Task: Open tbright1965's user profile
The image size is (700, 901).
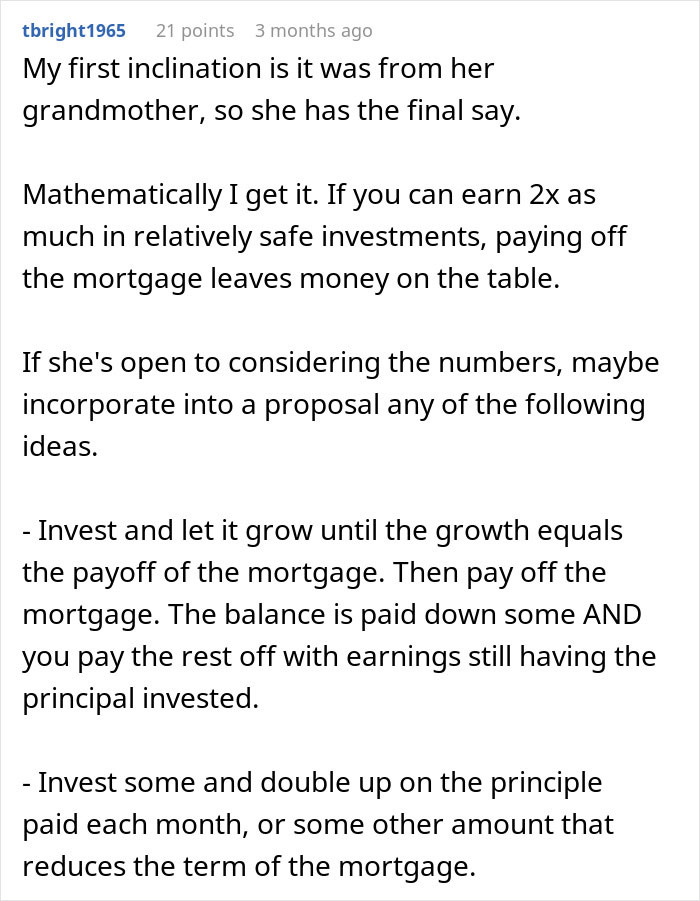Action: tap(74, 31)
